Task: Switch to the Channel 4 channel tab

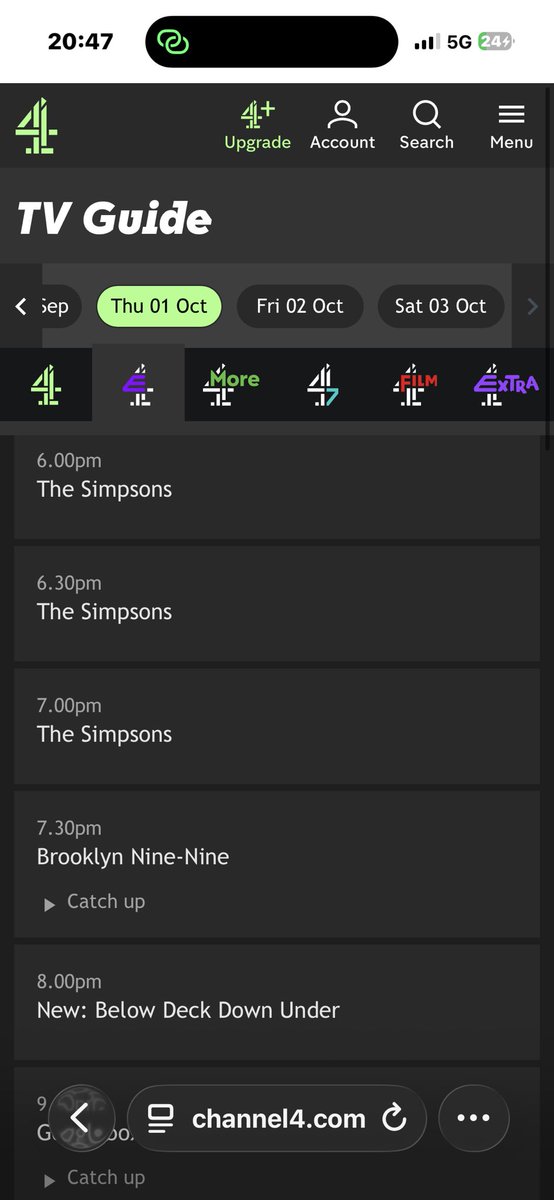Action: 46,384
